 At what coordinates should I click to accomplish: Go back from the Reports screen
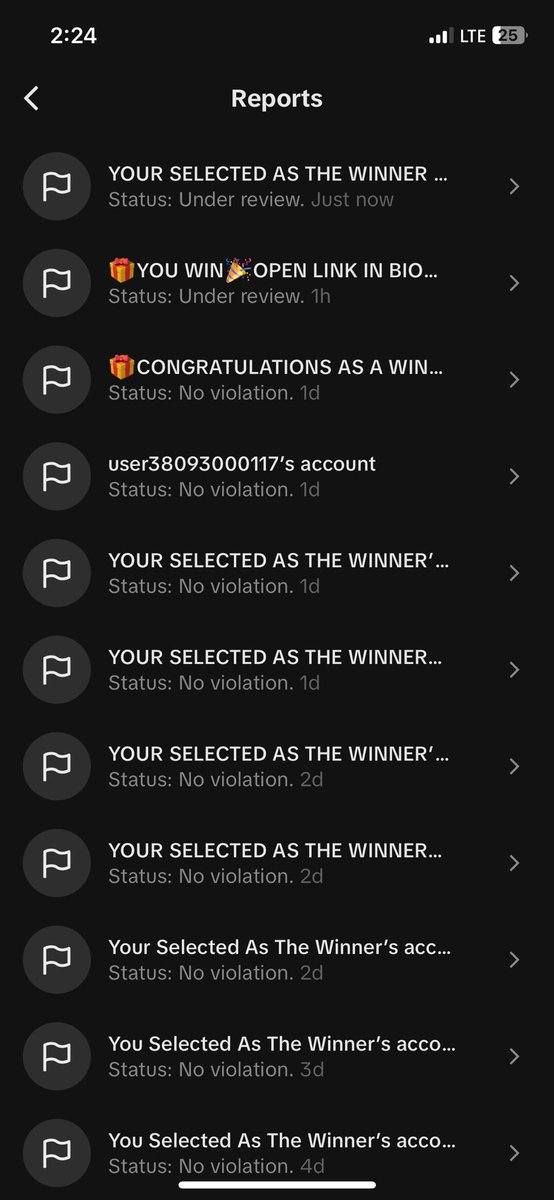(x=32, y=98)
